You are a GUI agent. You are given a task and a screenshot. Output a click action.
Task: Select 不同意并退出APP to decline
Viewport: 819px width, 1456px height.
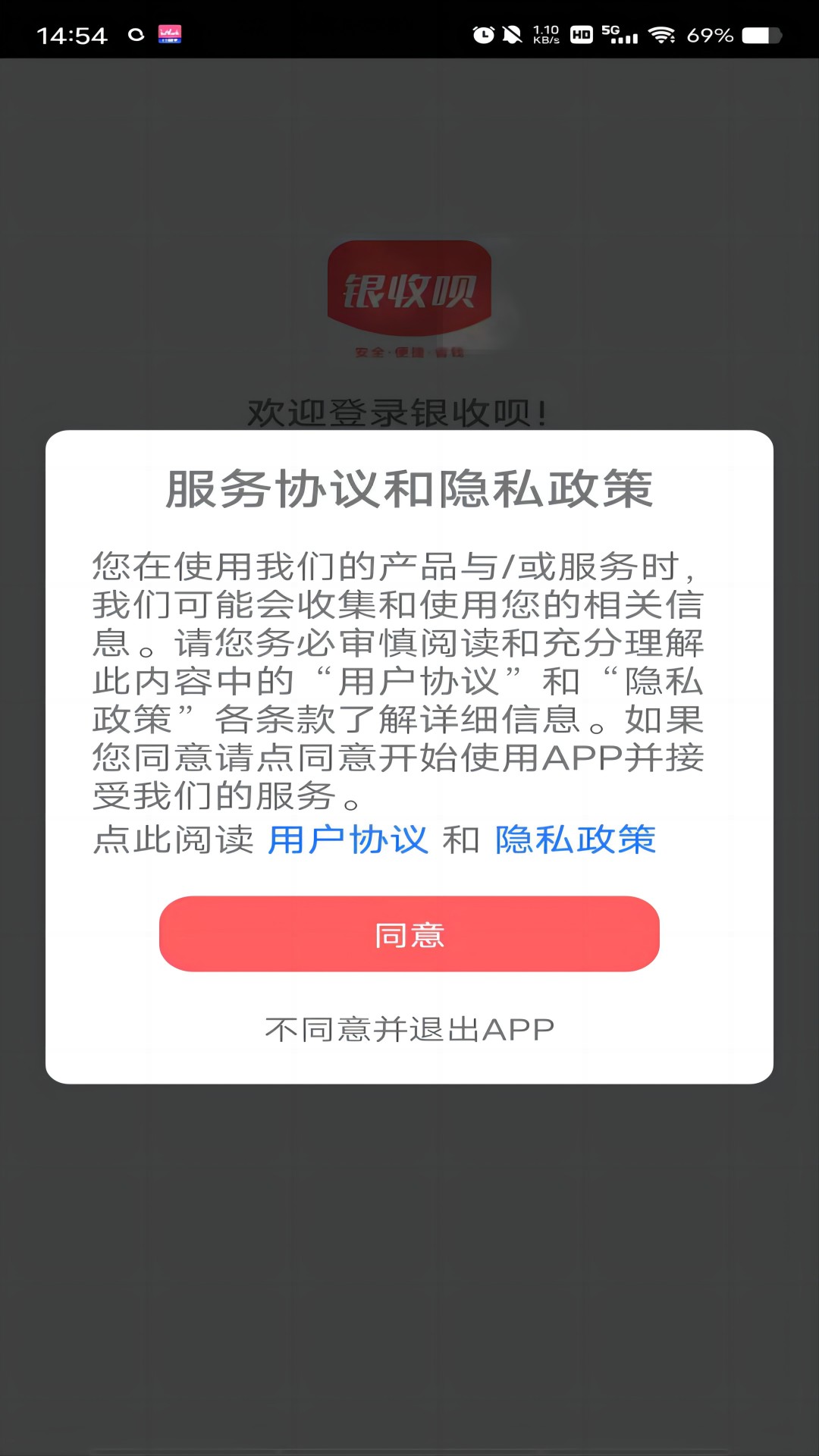(x=409, y=1030)
